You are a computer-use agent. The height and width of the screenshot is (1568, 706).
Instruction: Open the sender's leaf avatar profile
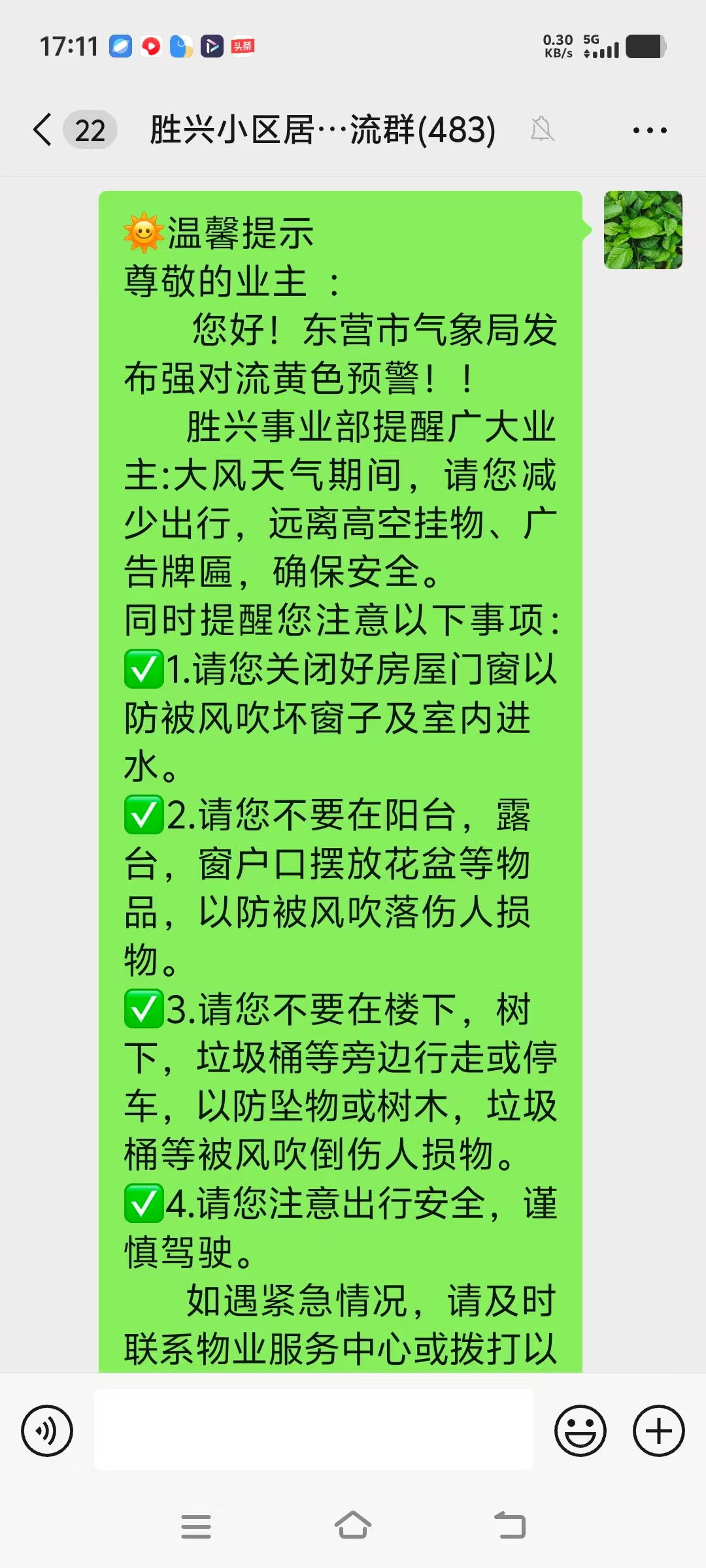click(x=643, y=230)
